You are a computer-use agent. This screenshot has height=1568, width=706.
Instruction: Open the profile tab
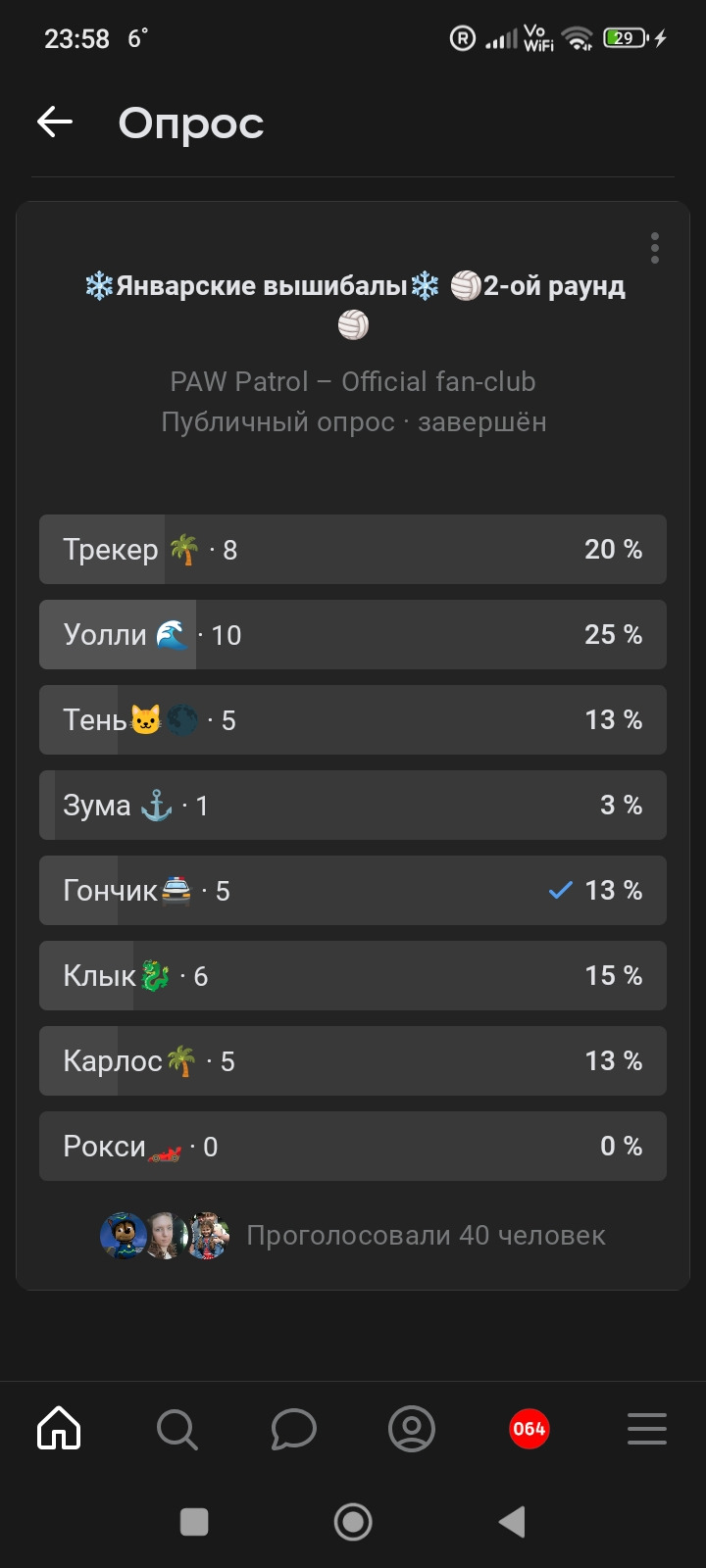click(x=412, y=1429)
